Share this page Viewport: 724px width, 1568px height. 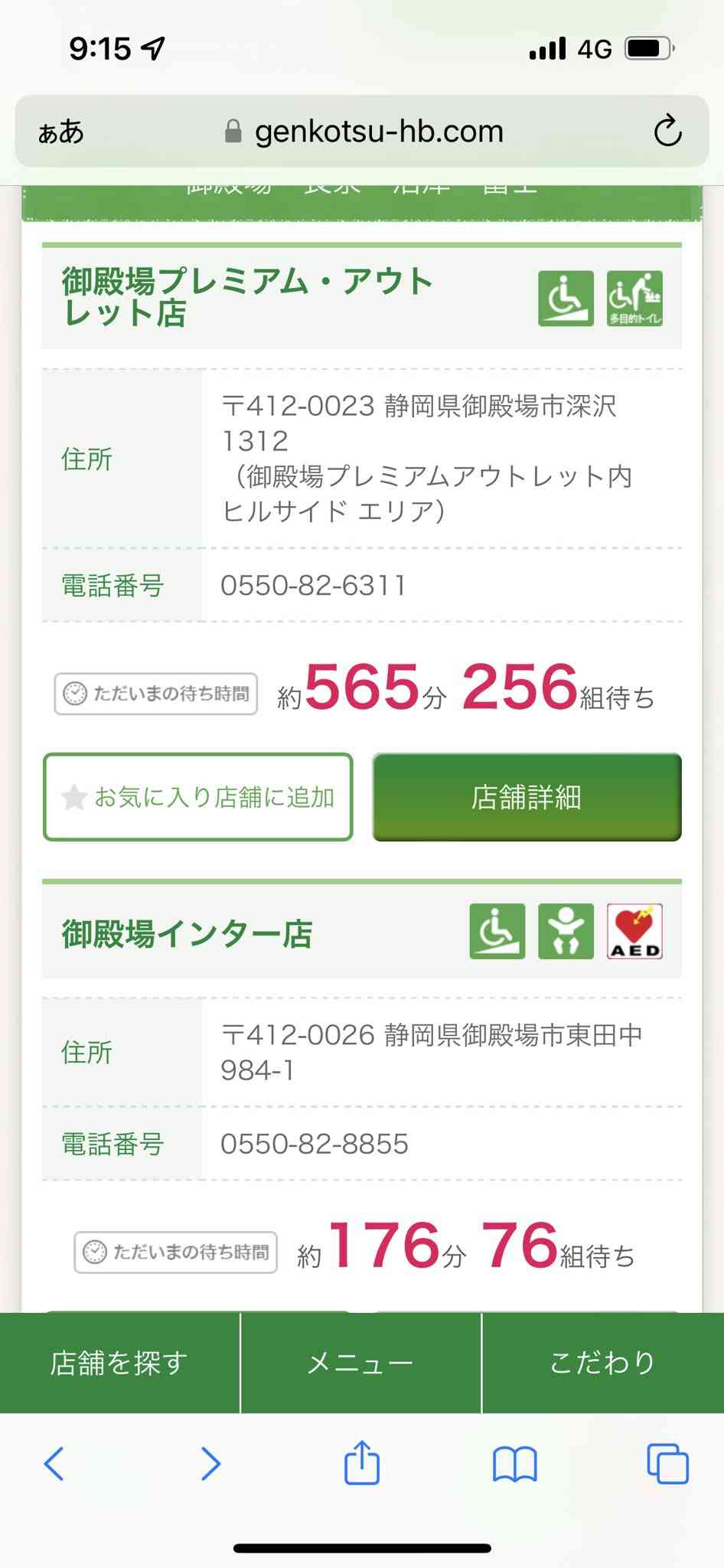(361, 1462)
